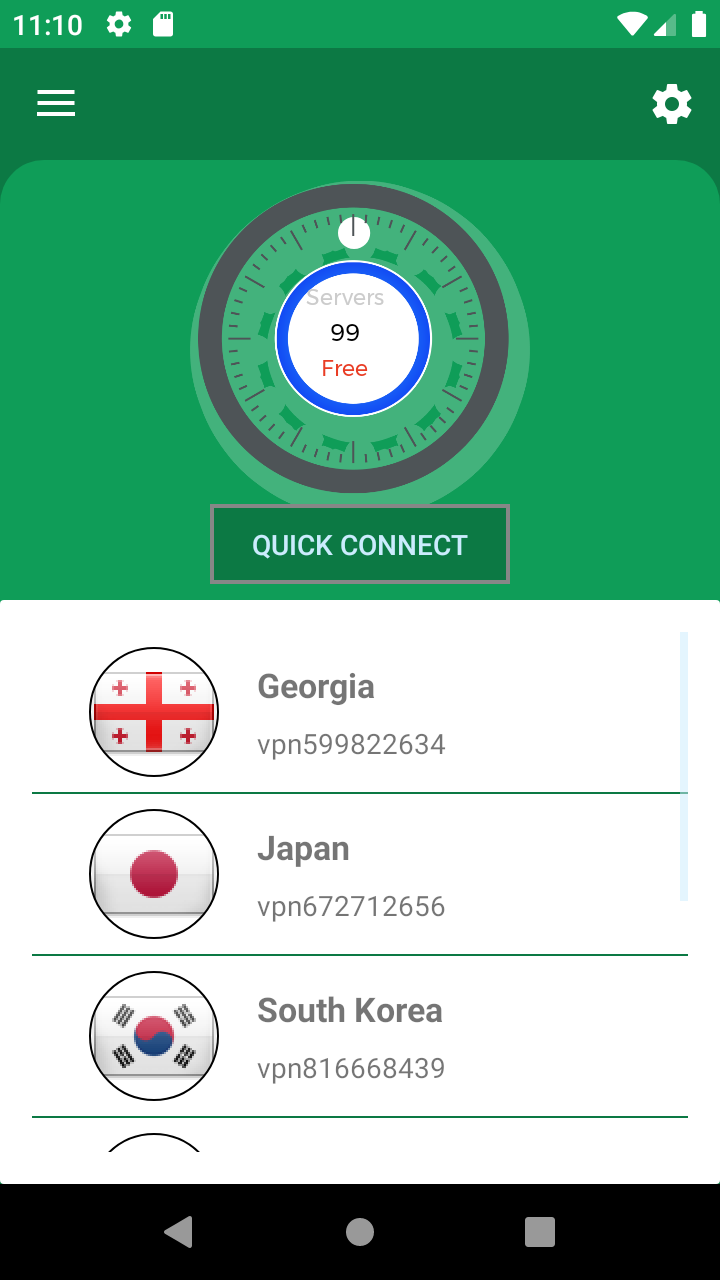Select the Japan server vpn672712656
The width and height of the screenshot is (720, 1280).
tap(352, 906)
